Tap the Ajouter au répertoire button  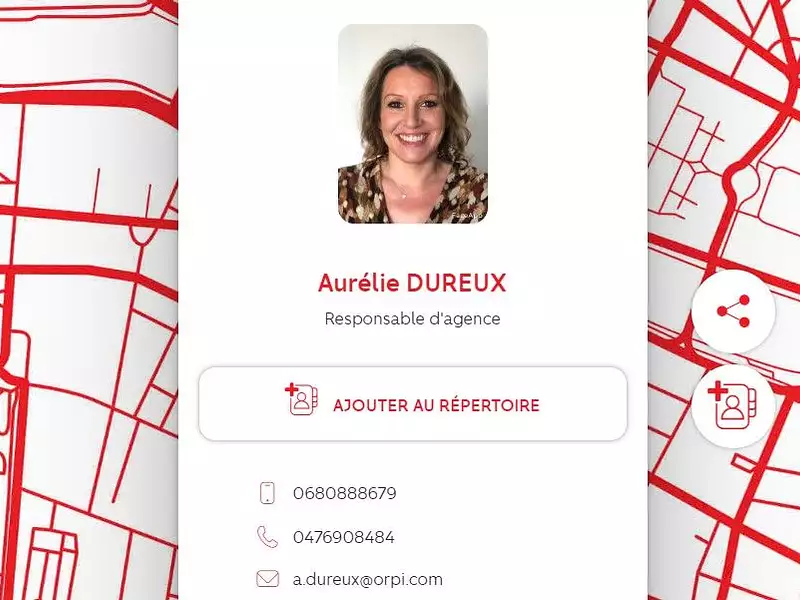click(x=412, y=404)
